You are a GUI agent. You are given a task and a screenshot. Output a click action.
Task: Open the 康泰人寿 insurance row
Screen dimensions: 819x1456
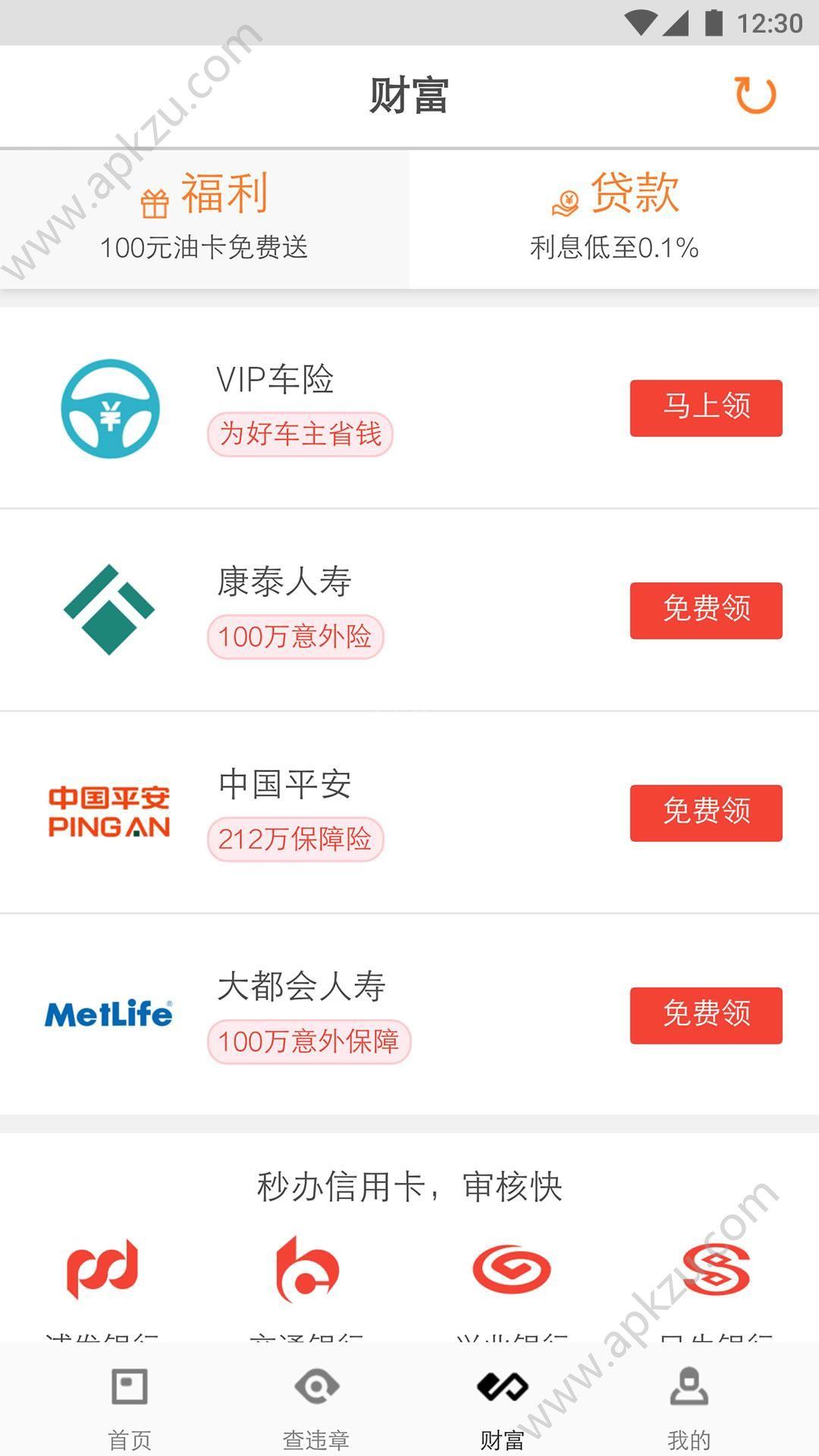pos(409,610)
